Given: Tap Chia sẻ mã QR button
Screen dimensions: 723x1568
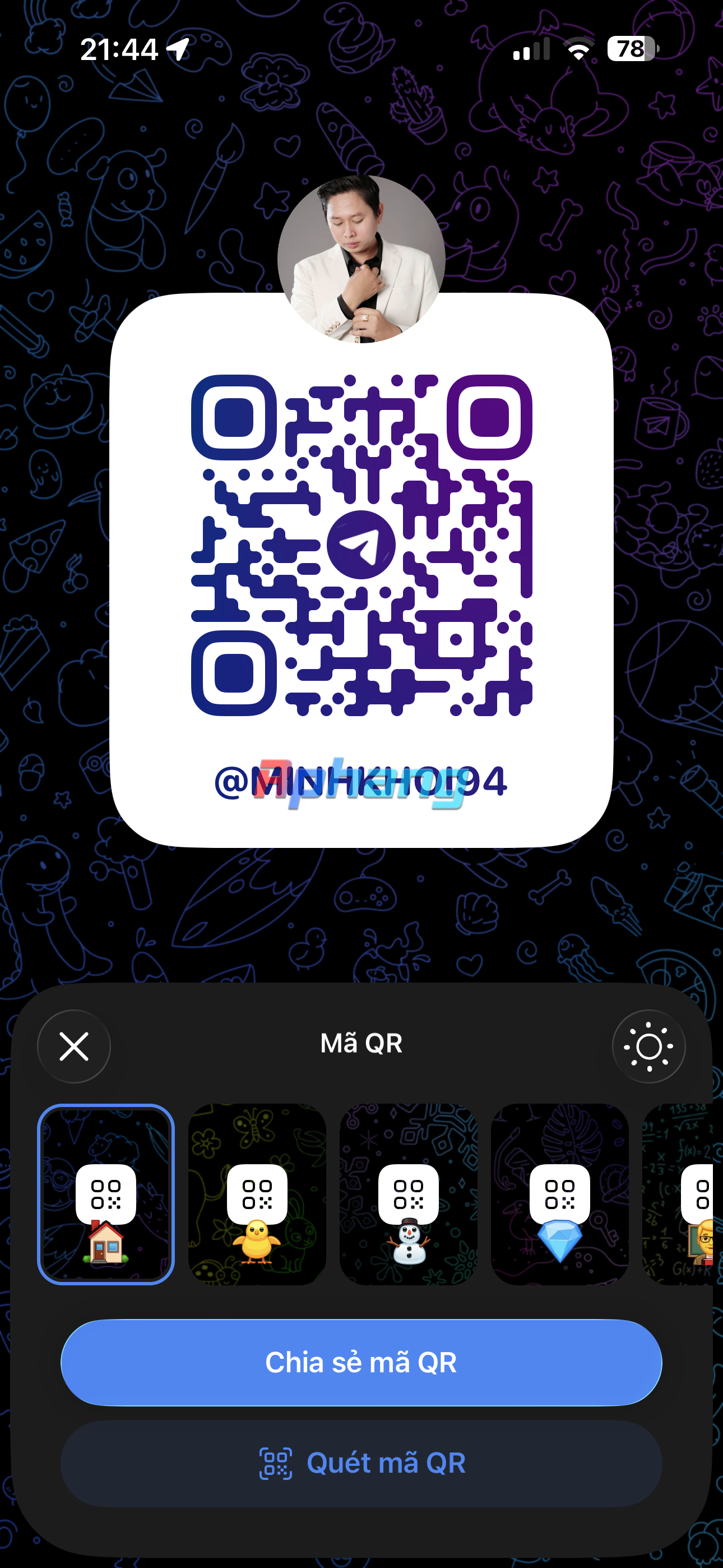Looking at the screenshot, I should coord(361,1362).
